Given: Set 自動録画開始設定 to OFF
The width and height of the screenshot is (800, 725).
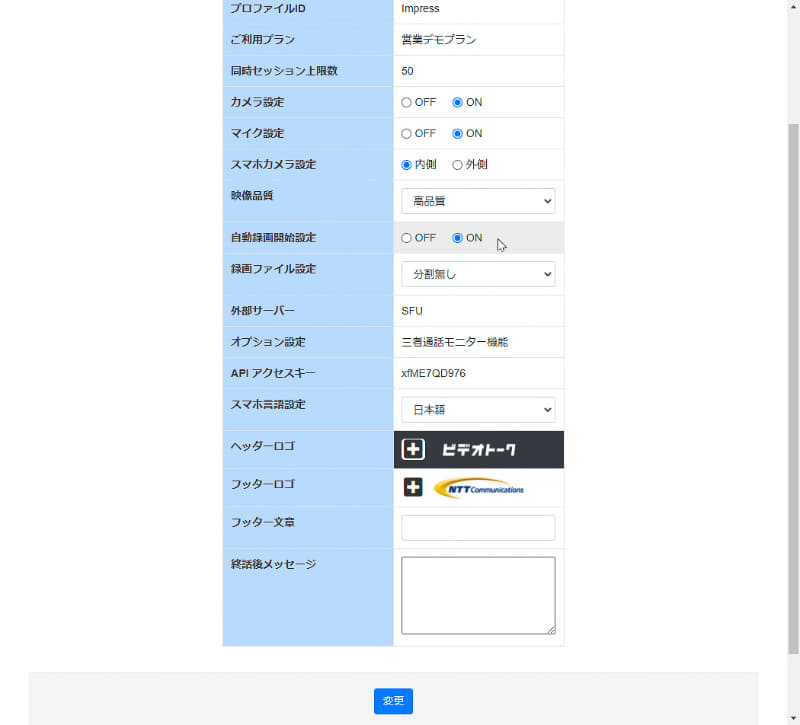Looking at the screenshot, I should (x=407, y=238).
